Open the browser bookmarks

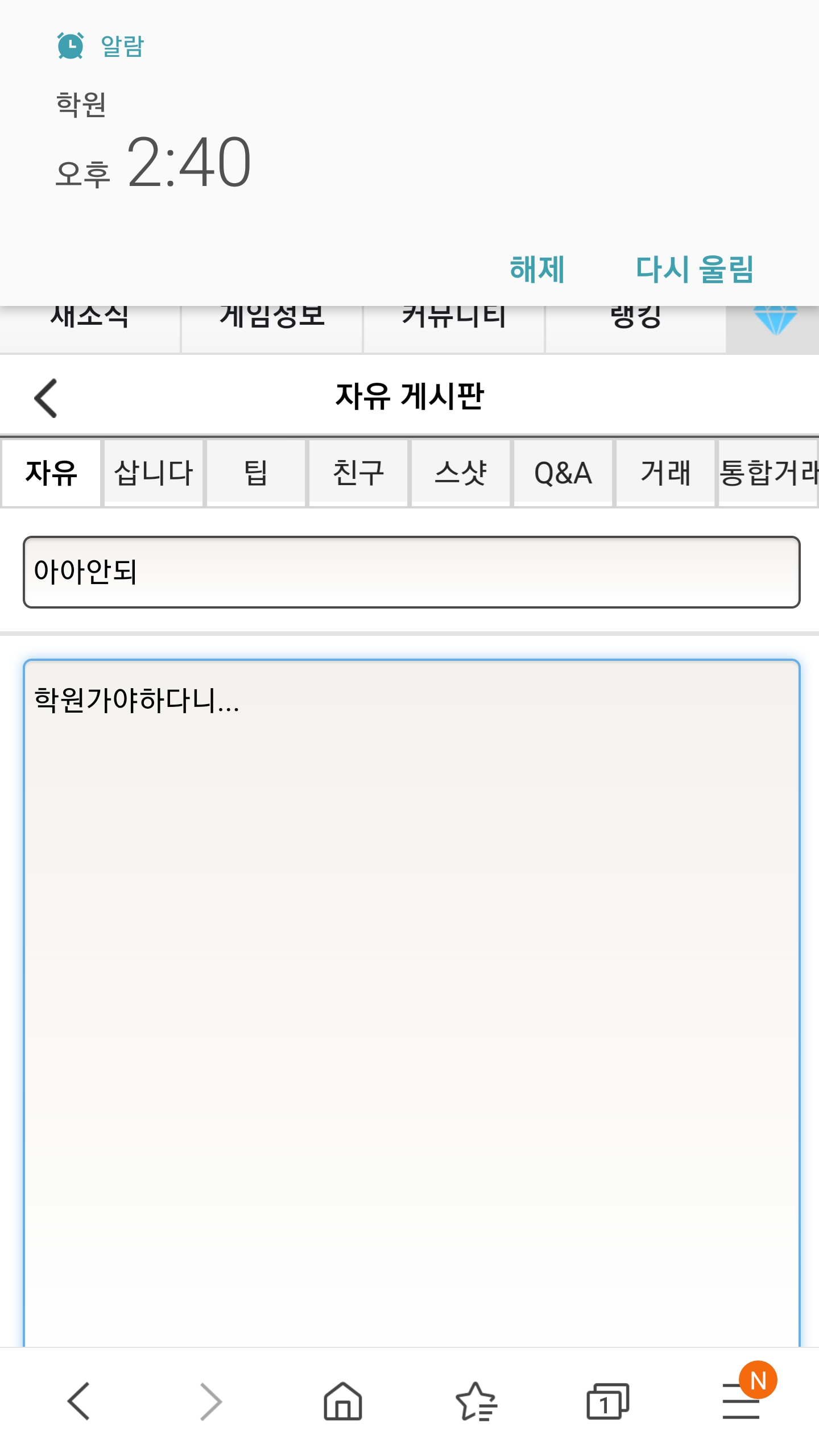point(476,1401)
